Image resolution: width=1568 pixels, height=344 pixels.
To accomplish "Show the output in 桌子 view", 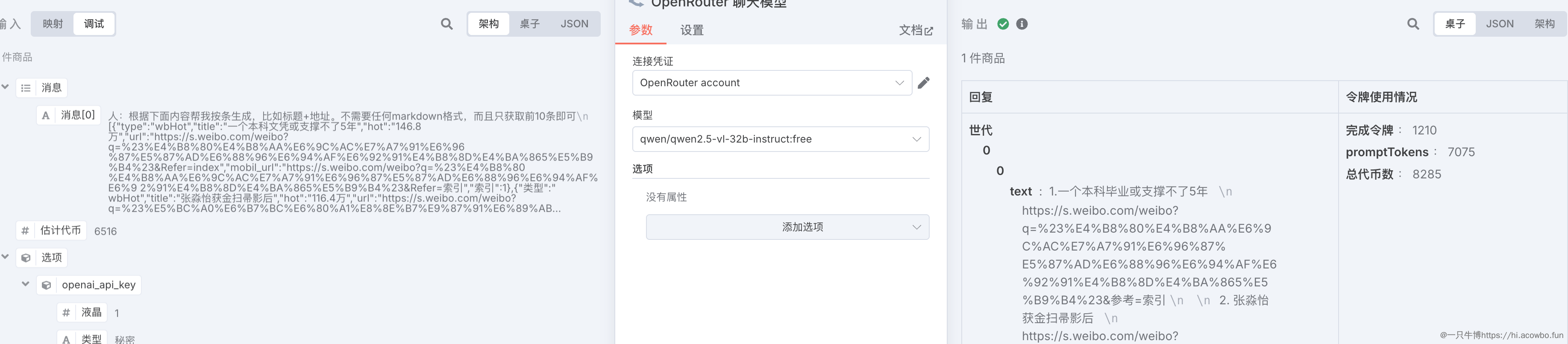I will click(1455, 24).
